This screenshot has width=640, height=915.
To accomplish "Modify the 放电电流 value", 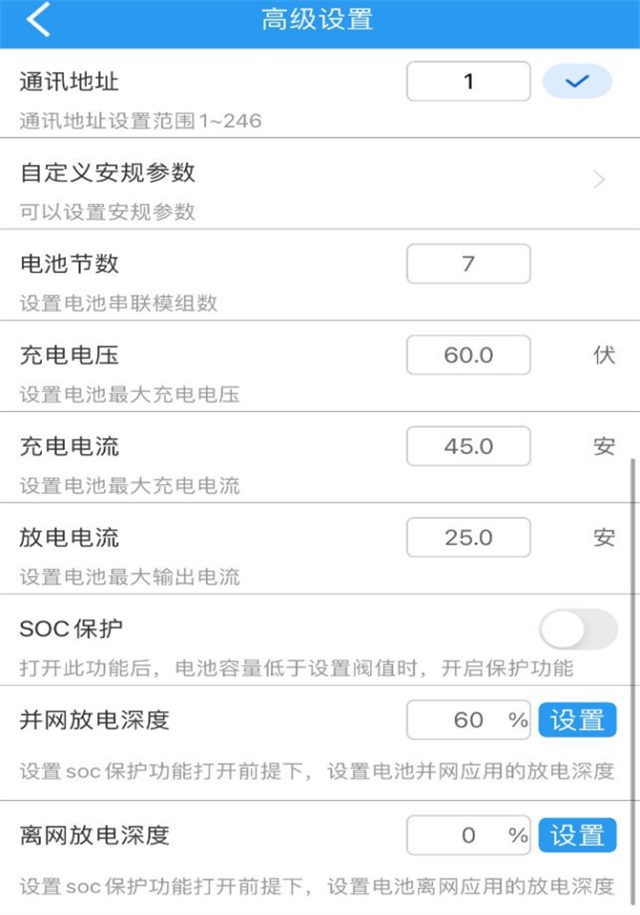I will (x=468, y=537).
